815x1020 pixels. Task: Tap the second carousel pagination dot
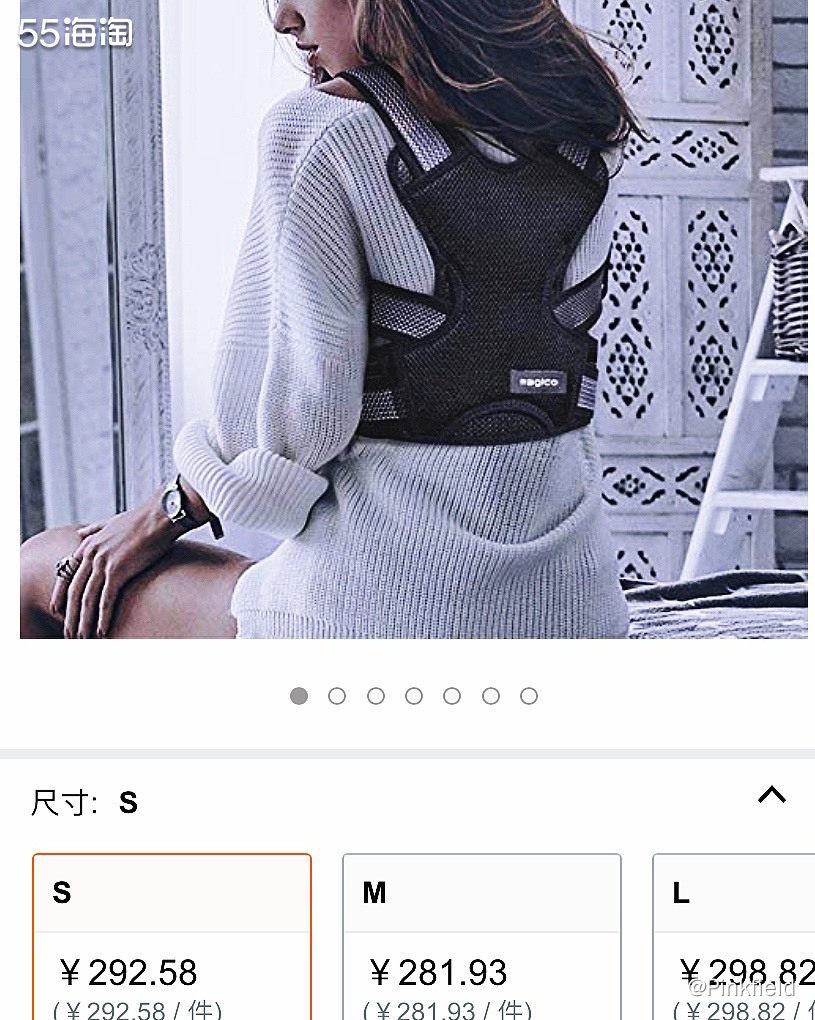click(337, 695)
